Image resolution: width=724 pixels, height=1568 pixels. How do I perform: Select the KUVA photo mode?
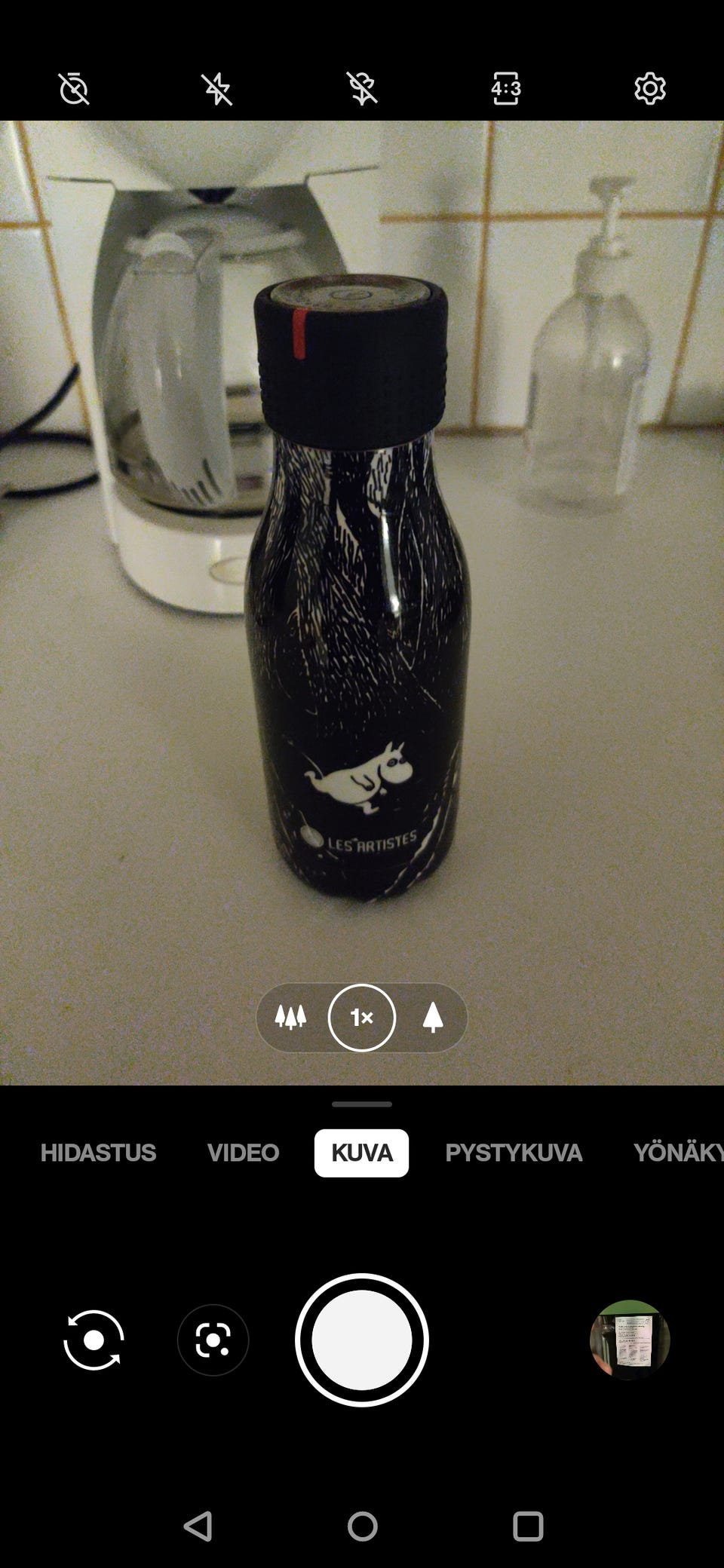click(362, 1153)
